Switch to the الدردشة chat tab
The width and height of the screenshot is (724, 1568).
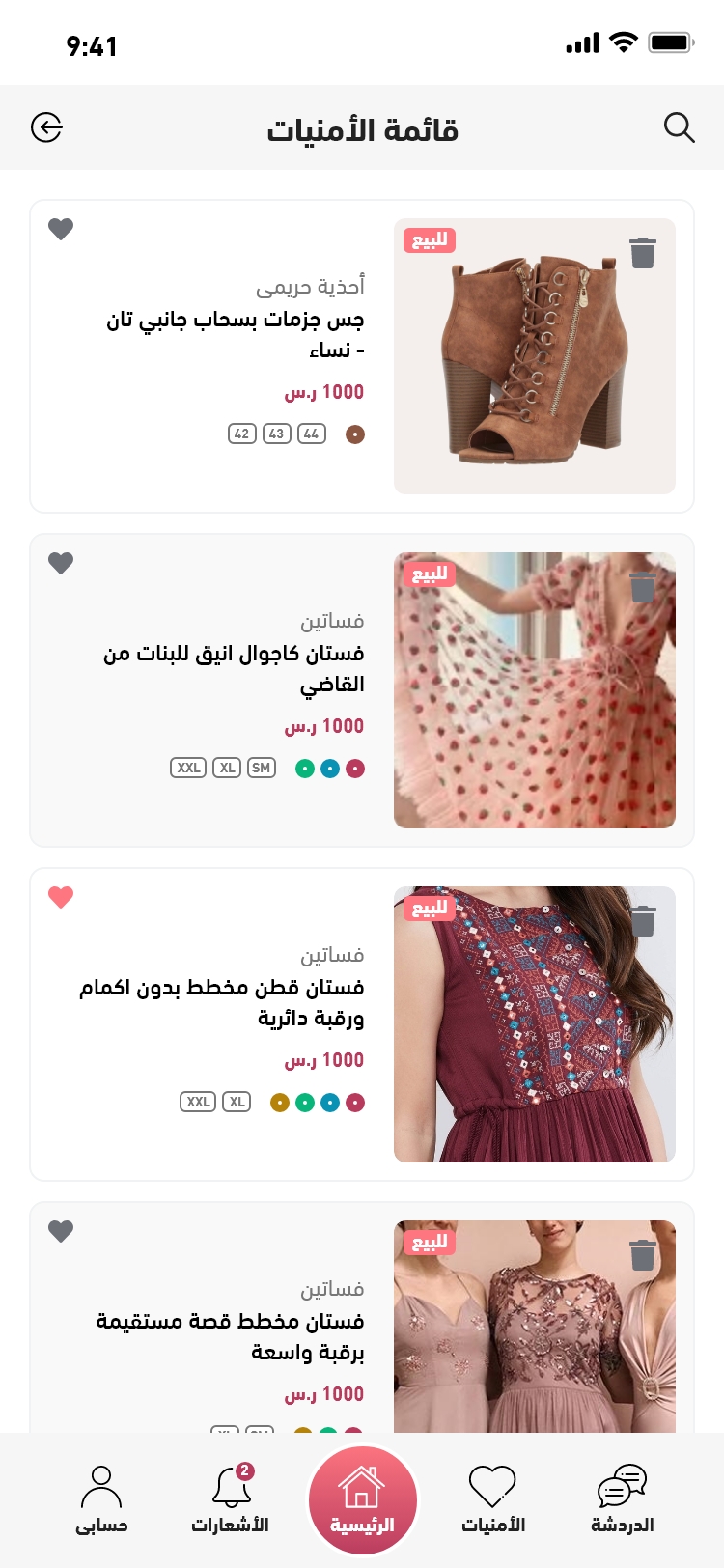pos(622,1492)
